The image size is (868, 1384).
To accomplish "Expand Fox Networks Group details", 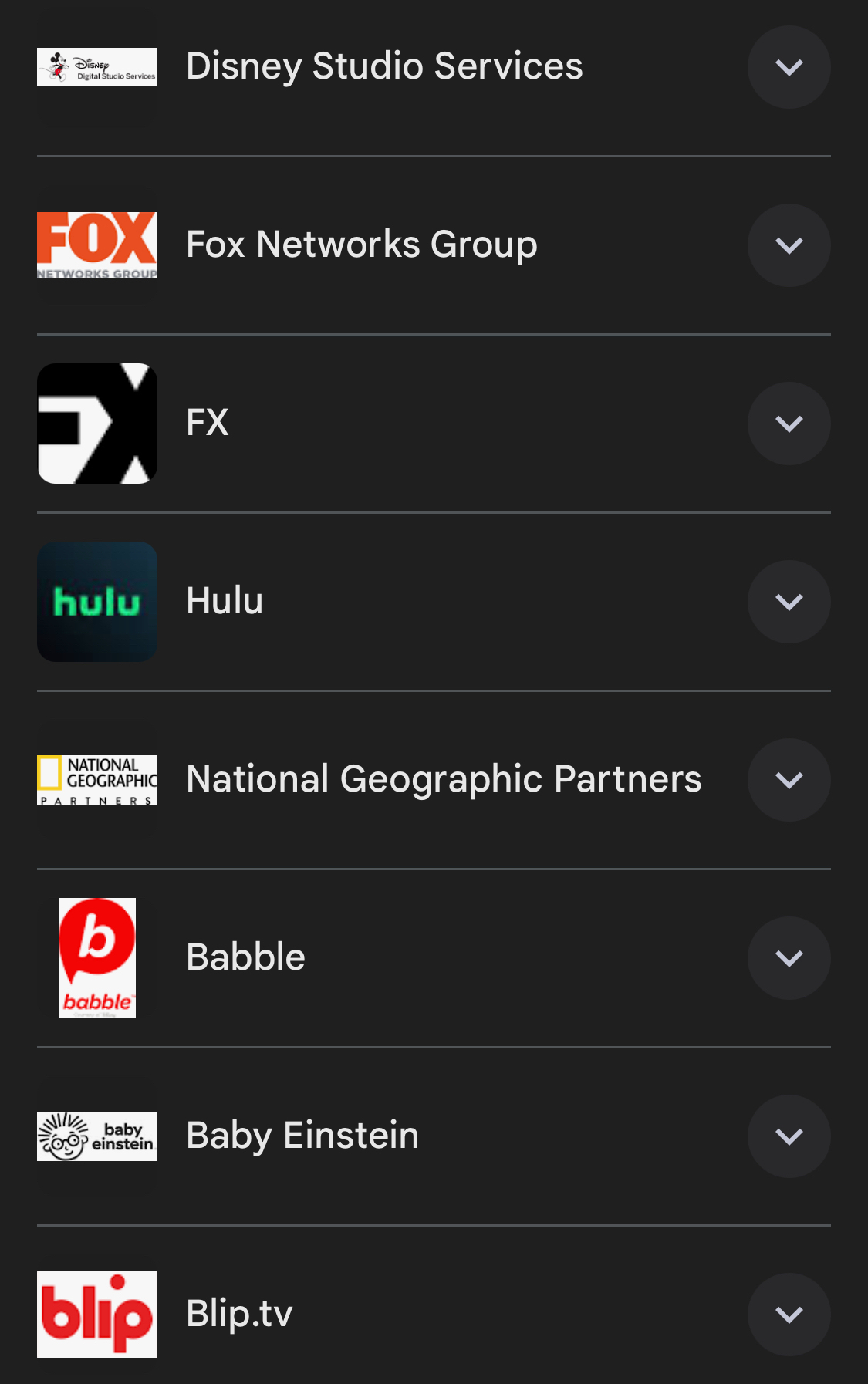I will (789, 245).
